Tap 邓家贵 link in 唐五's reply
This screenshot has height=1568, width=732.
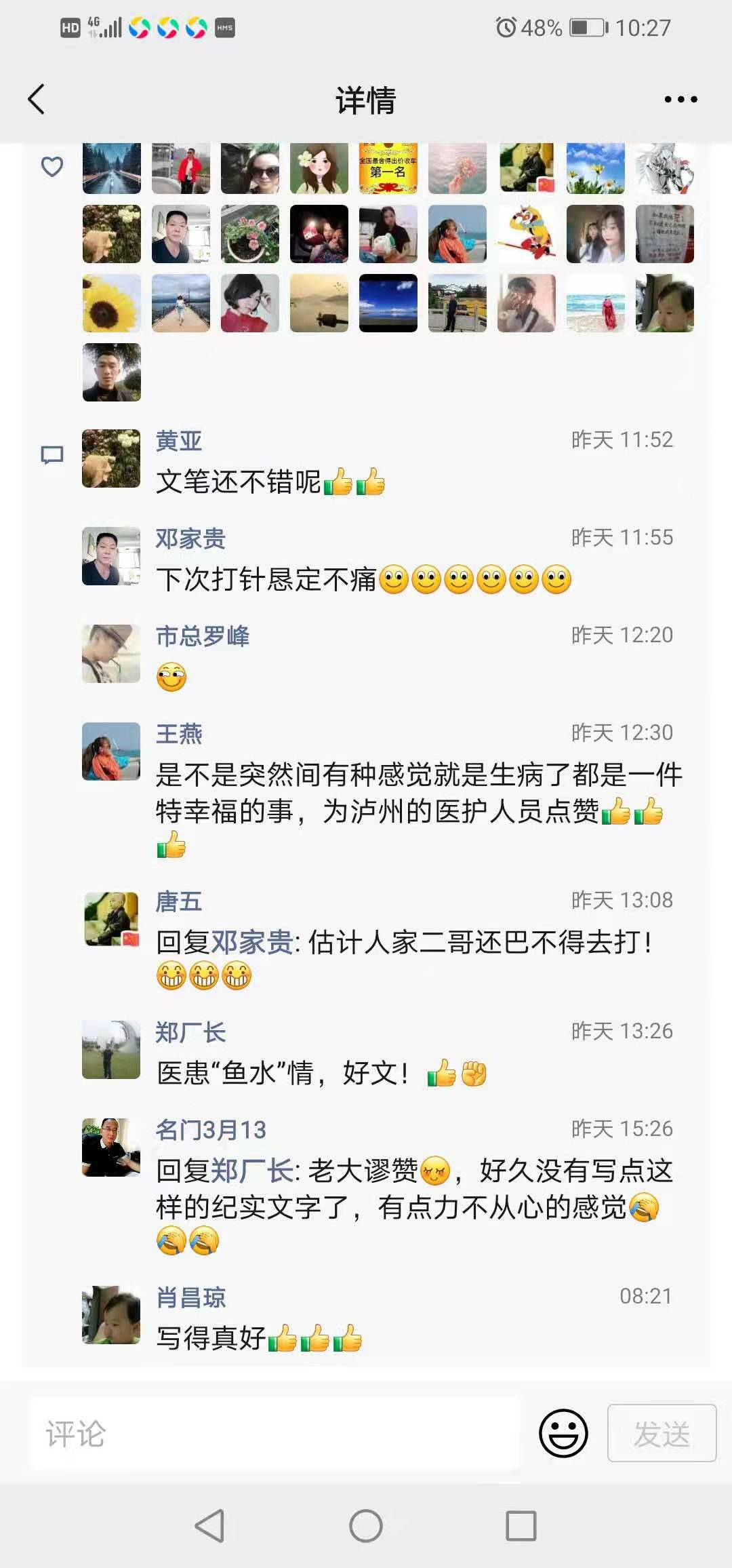252,942
